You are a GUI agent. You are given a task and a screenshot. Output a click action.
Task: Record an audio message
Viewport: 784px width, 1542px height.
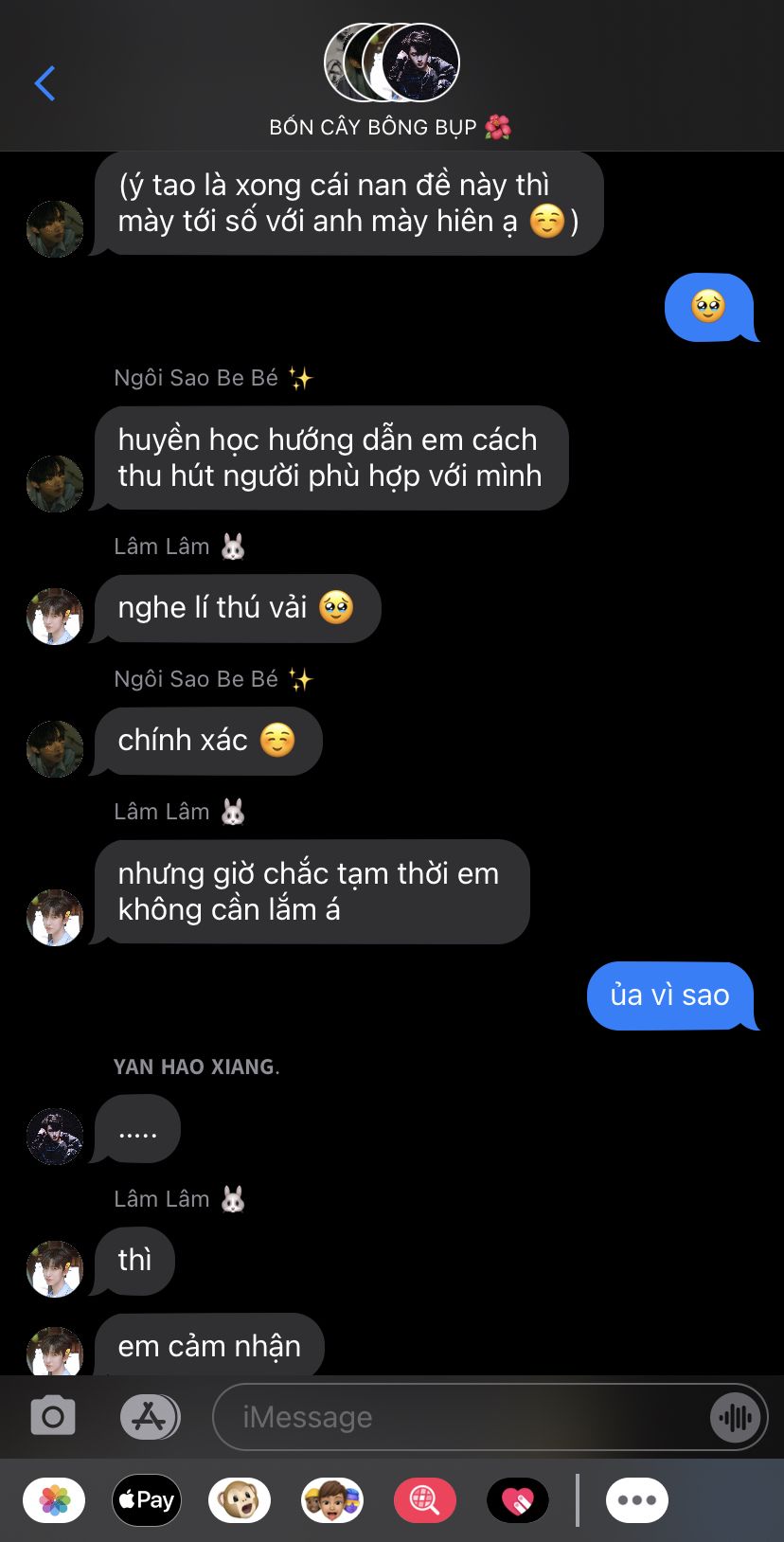[x=736, y=1417]
